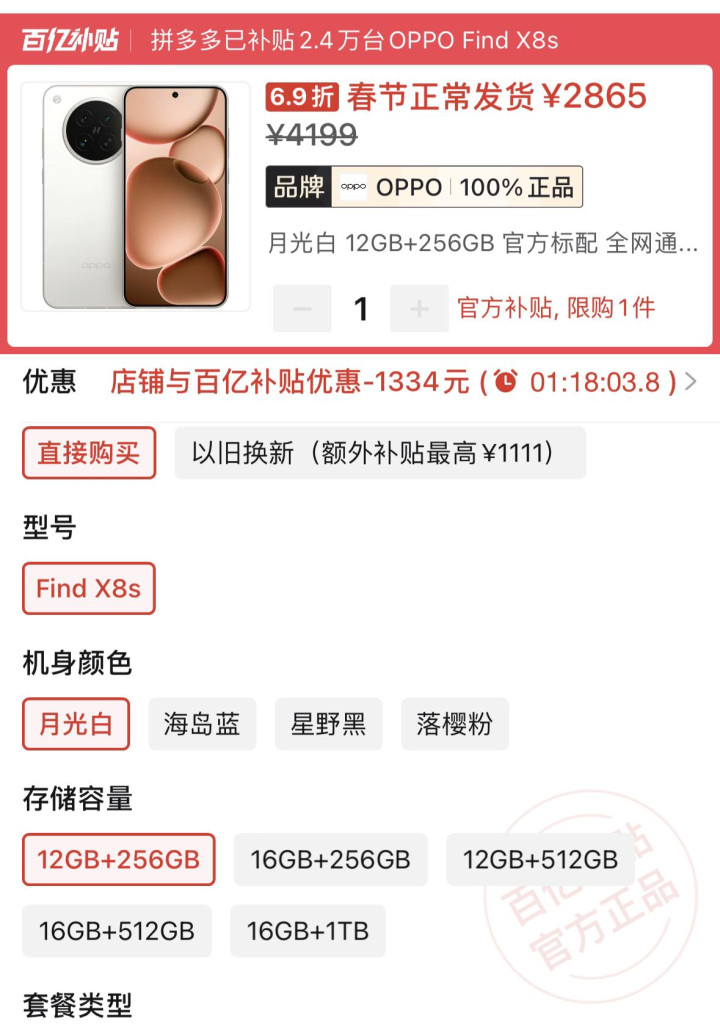This screenshot has width=720, height=1024.
Task: Select 16GB+256GB storage
Action: click(330, 860)
